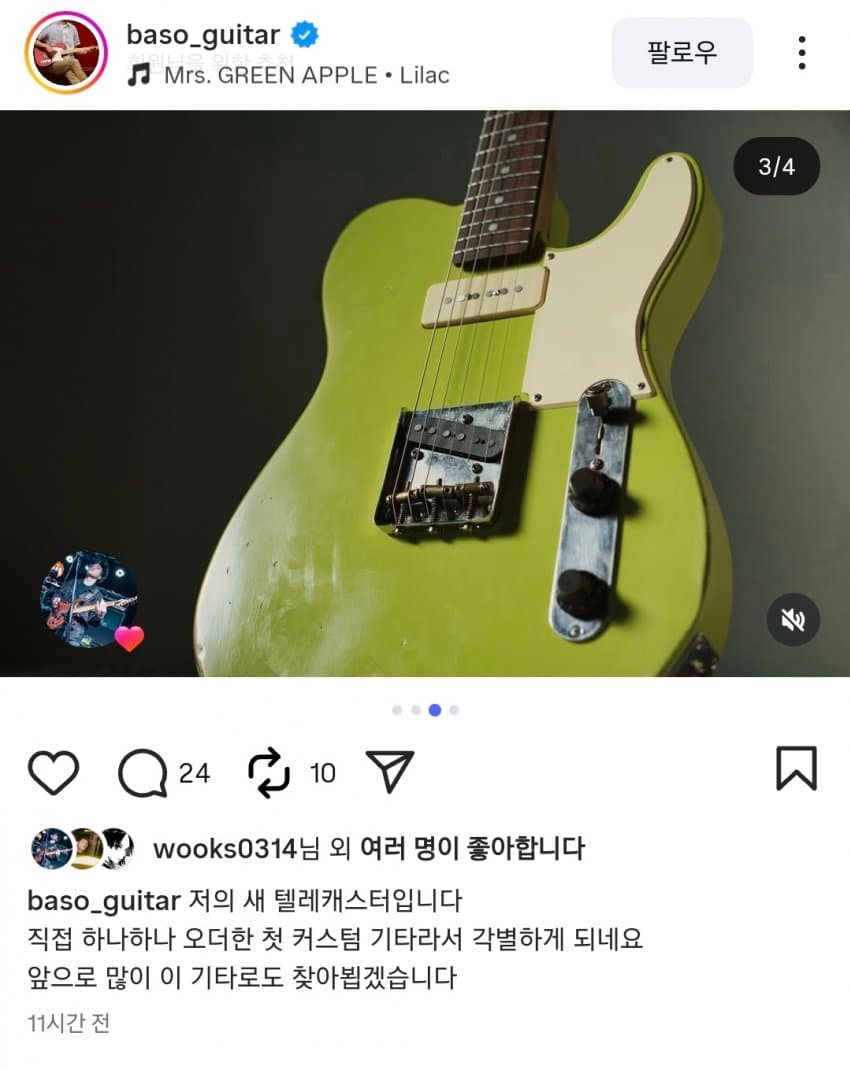Open the Mrs. GREEN APPLE Lilac audio
Viewport: 850px width, 1070px height.
[305, 75]
